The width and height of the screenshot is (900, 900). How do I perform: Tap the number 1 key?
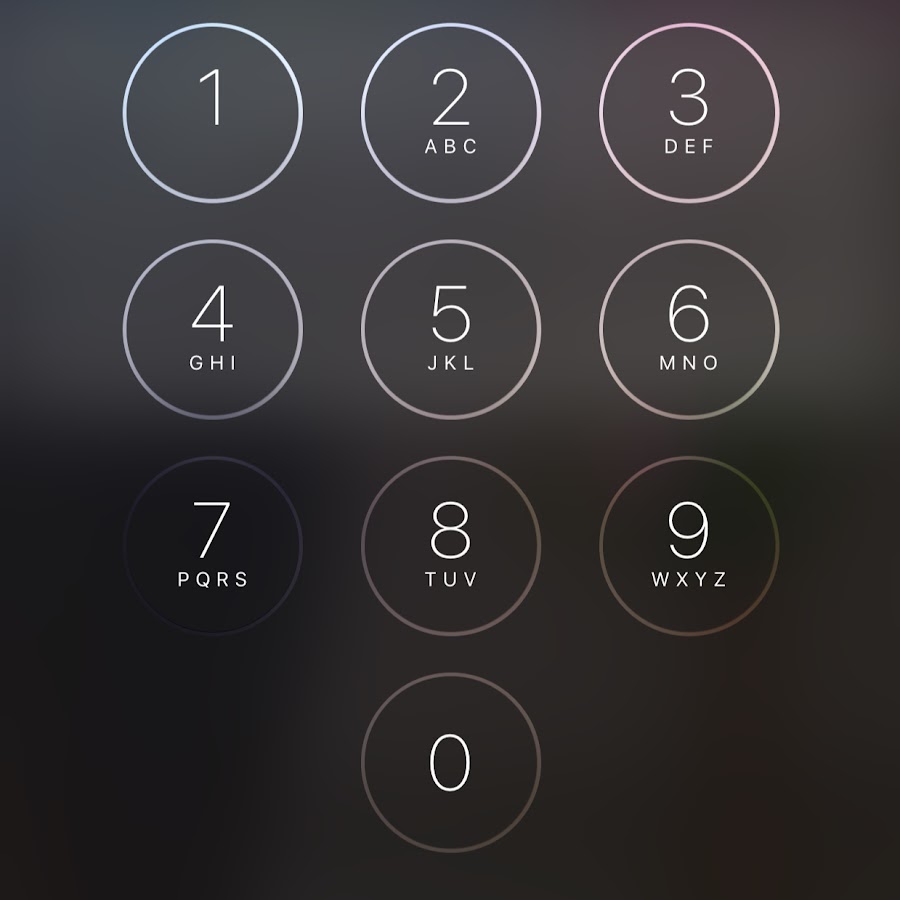click(x=212, y=110)
